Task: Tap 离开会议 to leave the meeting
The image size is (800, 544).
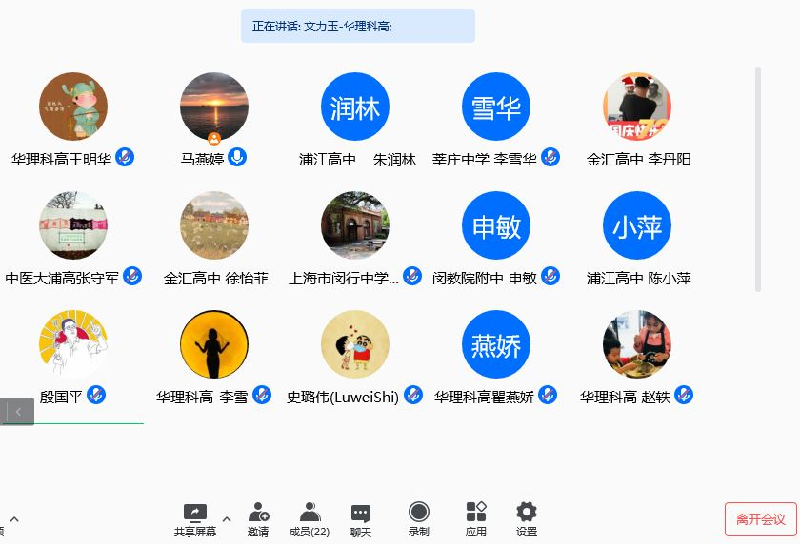Action: (x=760, y=519)
